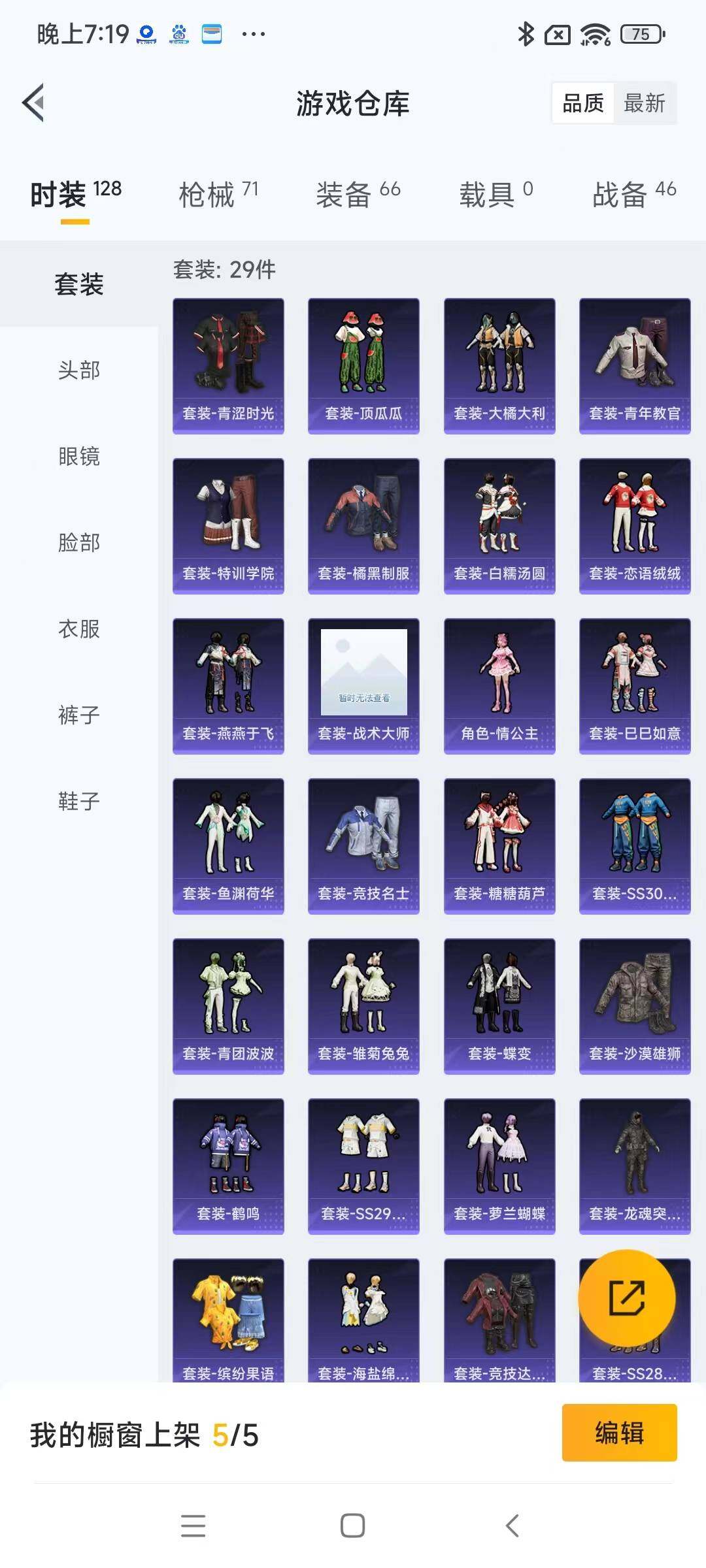706x1568 pixels.
Task: Tap the yellow share floating button
Action: (627, 1298)
